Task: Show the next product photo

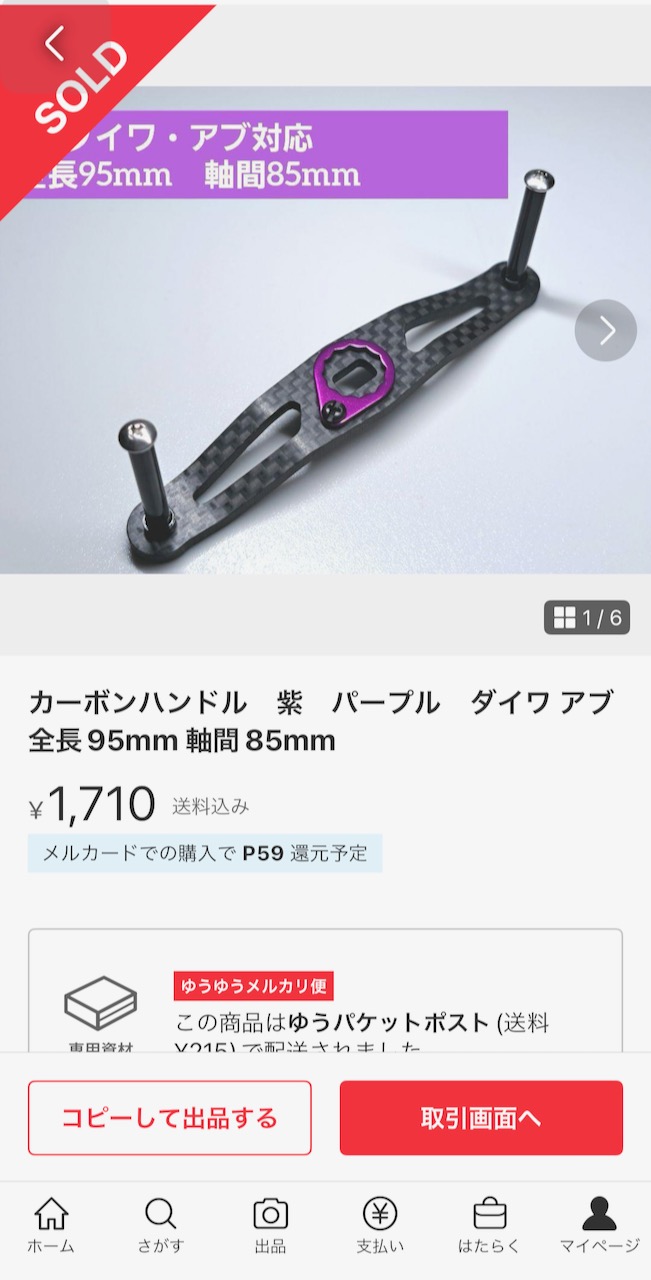Action: click(x=606, y=330)
